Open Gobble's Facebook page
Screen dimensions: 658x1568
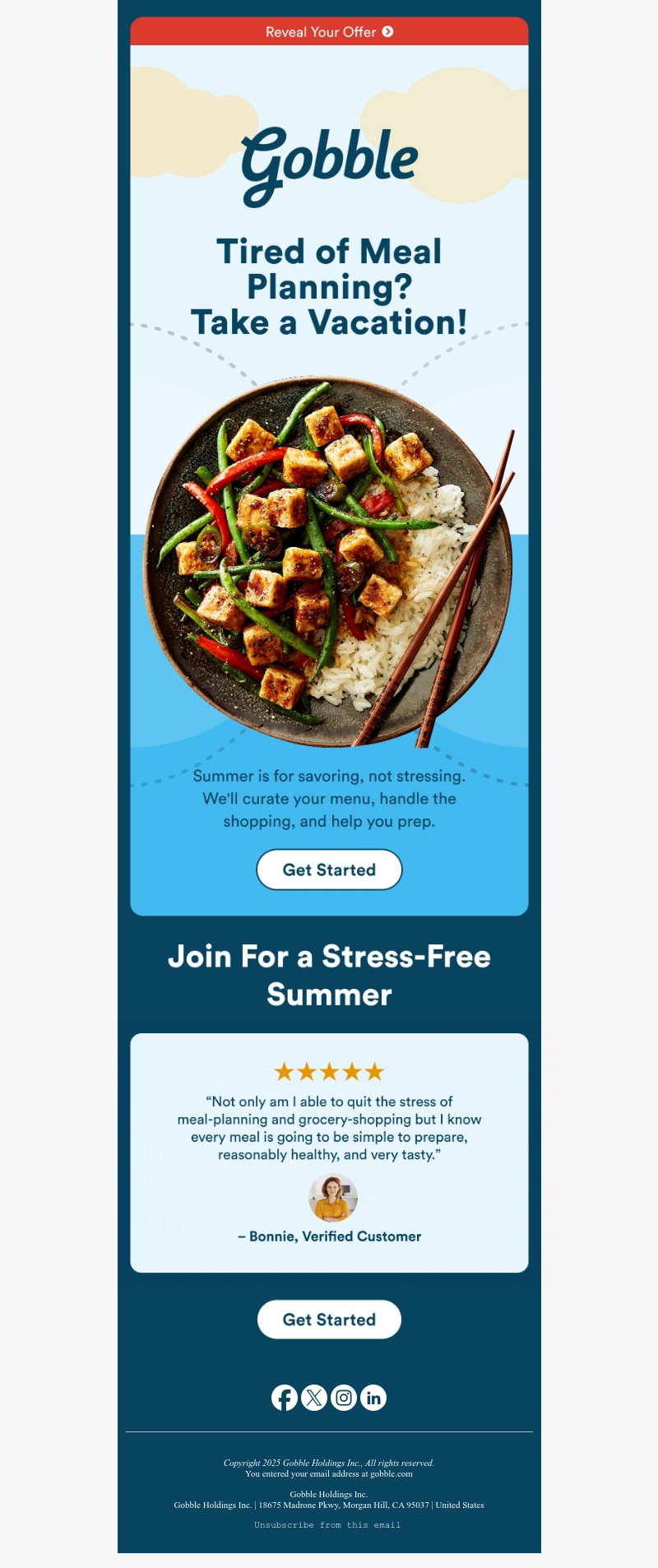[x=285, y=1398]
